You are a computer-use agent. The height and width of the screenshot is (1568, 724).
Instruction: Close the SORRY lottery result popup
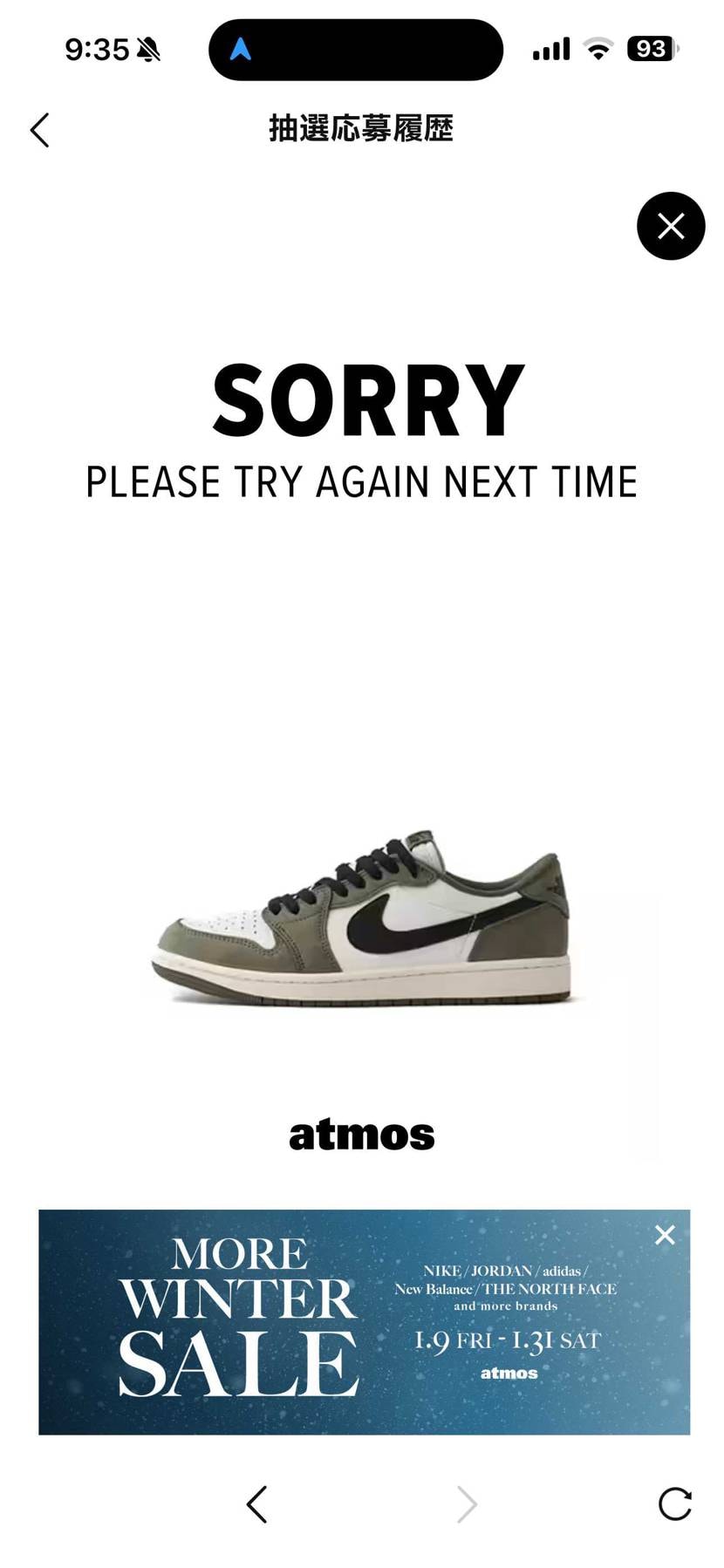pyautogui.click(x=670, y=226)
